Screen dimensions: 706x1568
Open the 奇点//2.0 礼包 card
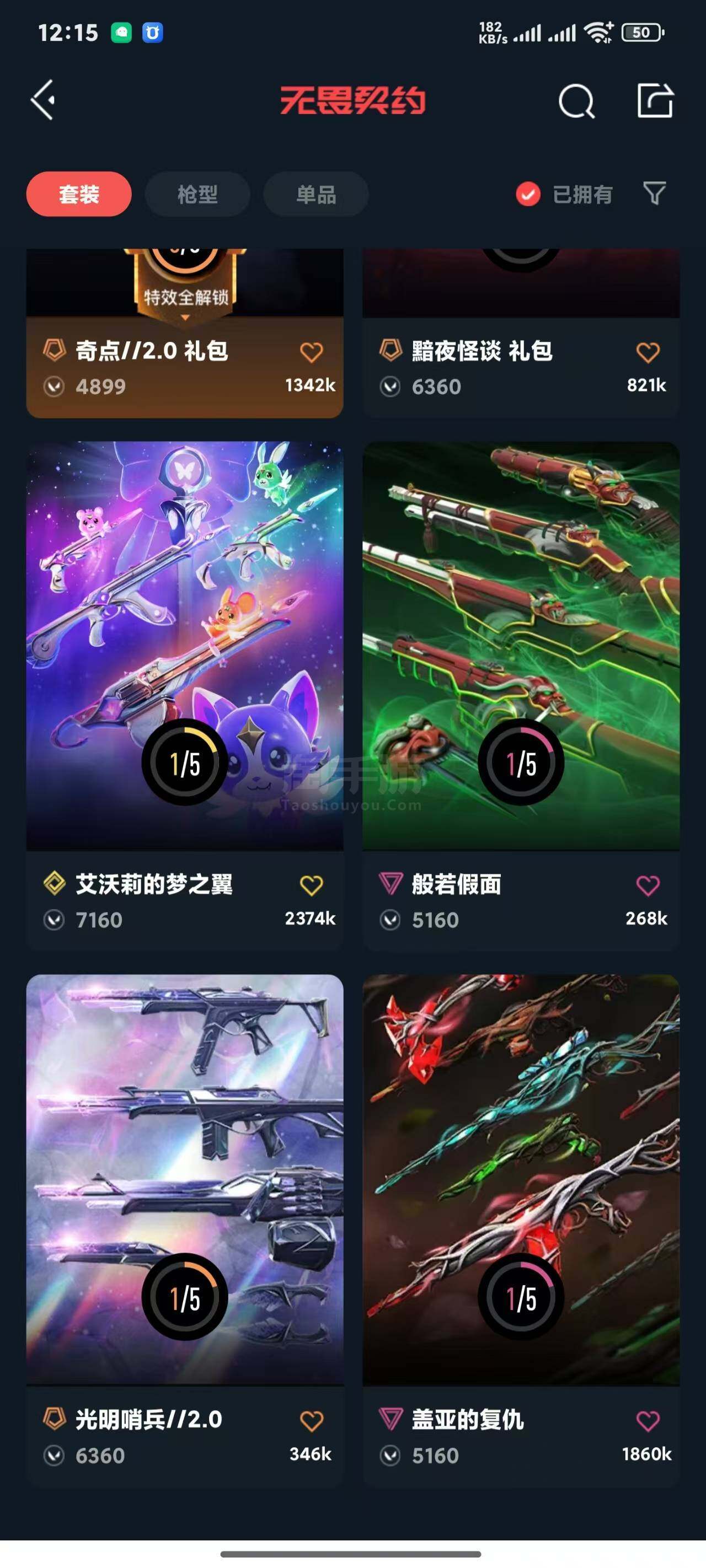click(185, 333)
